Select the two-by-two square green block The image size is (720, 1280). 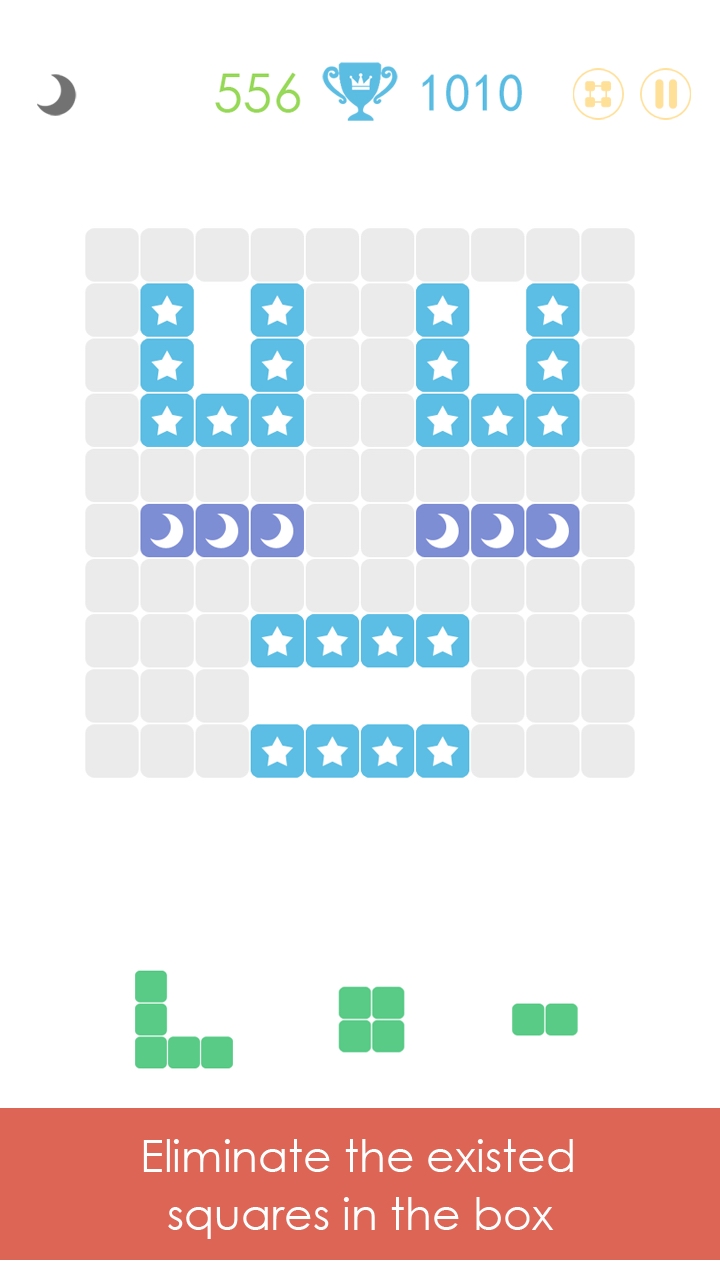pyautogui.click(x=371, y=1019)
